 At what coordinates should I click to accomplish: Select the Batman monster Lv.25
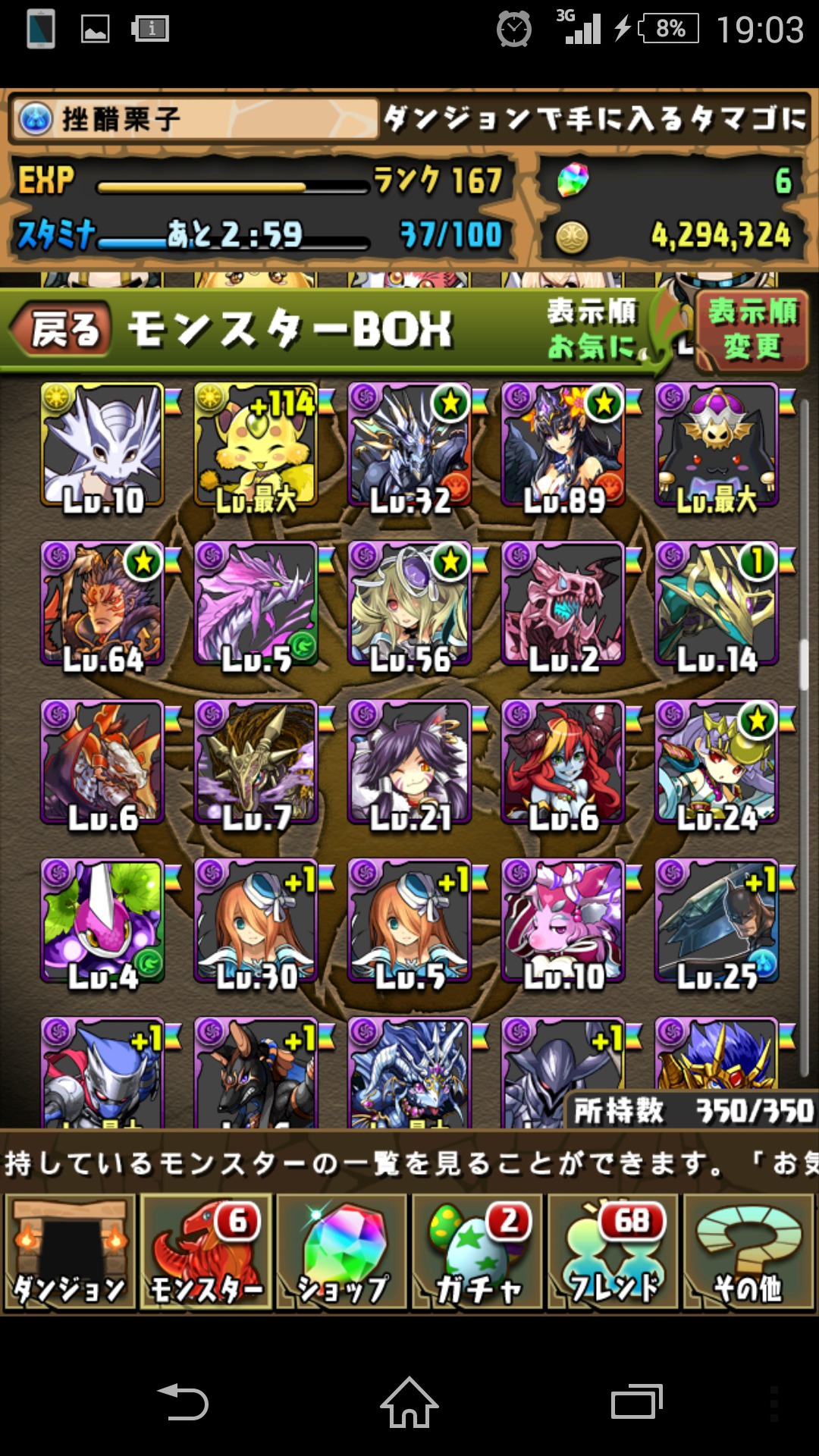[717, 921]
